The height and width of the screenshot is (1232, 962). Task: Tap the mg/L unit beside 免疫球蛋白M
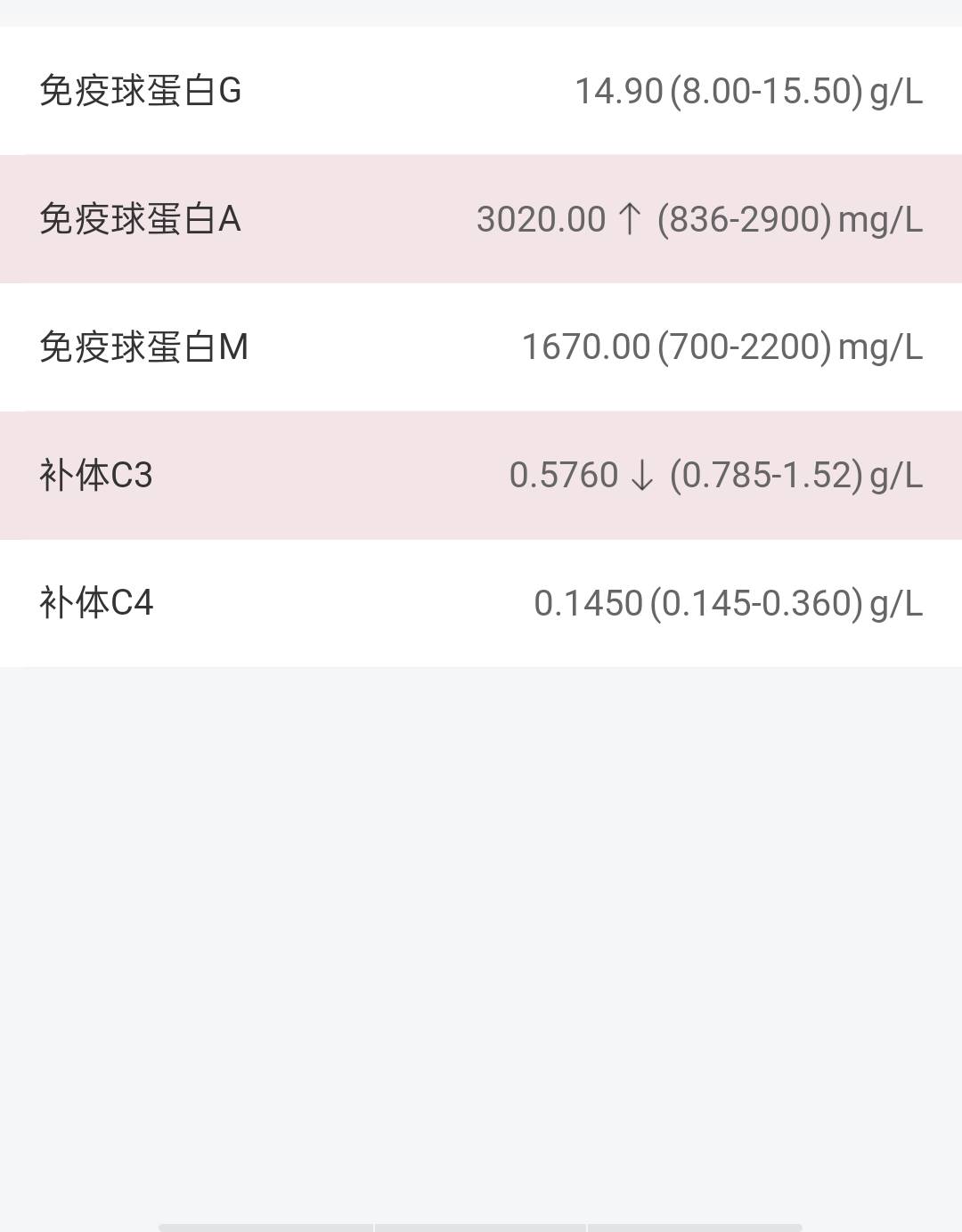(x=881, y=347)
